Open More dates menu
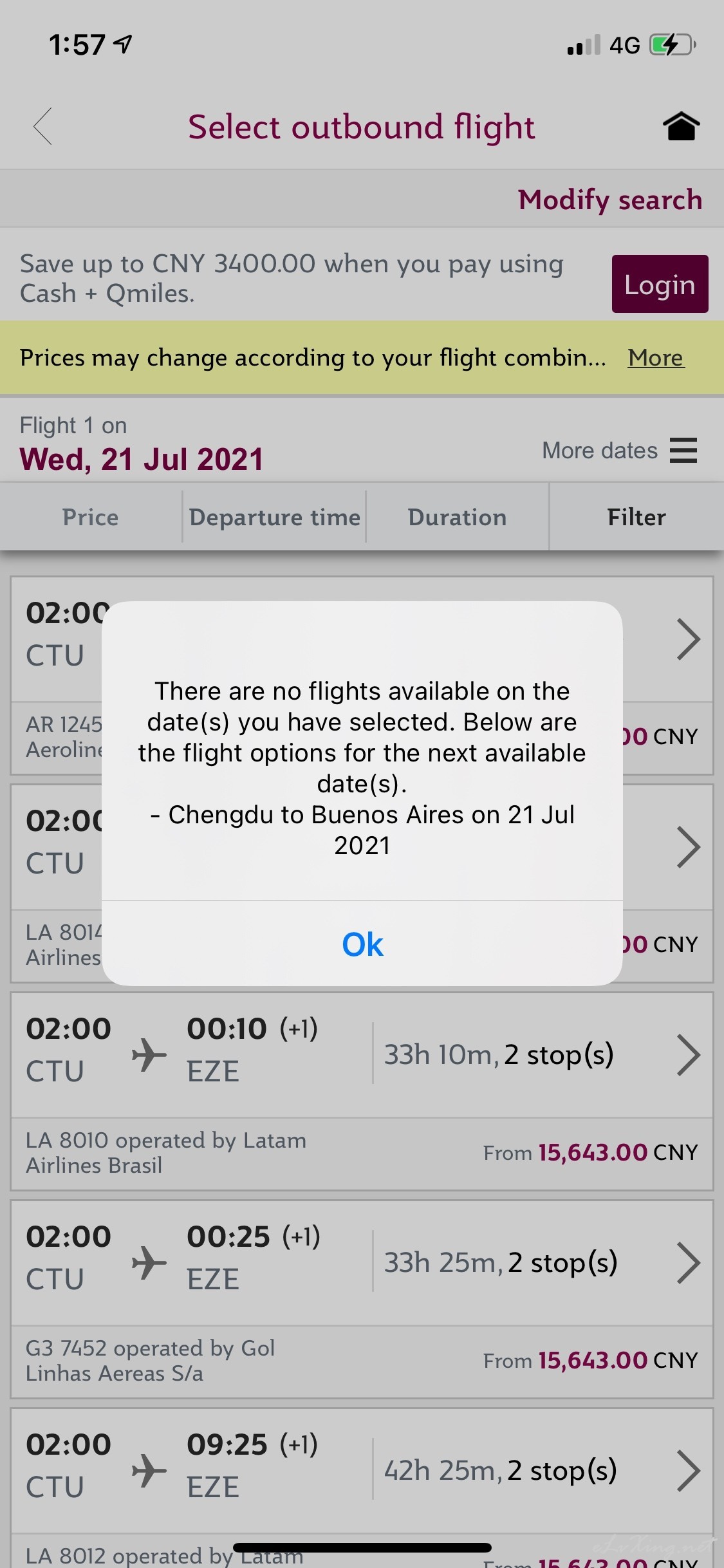The height and width of the screenshot is (1568, 724). click(x=619, y=450)
